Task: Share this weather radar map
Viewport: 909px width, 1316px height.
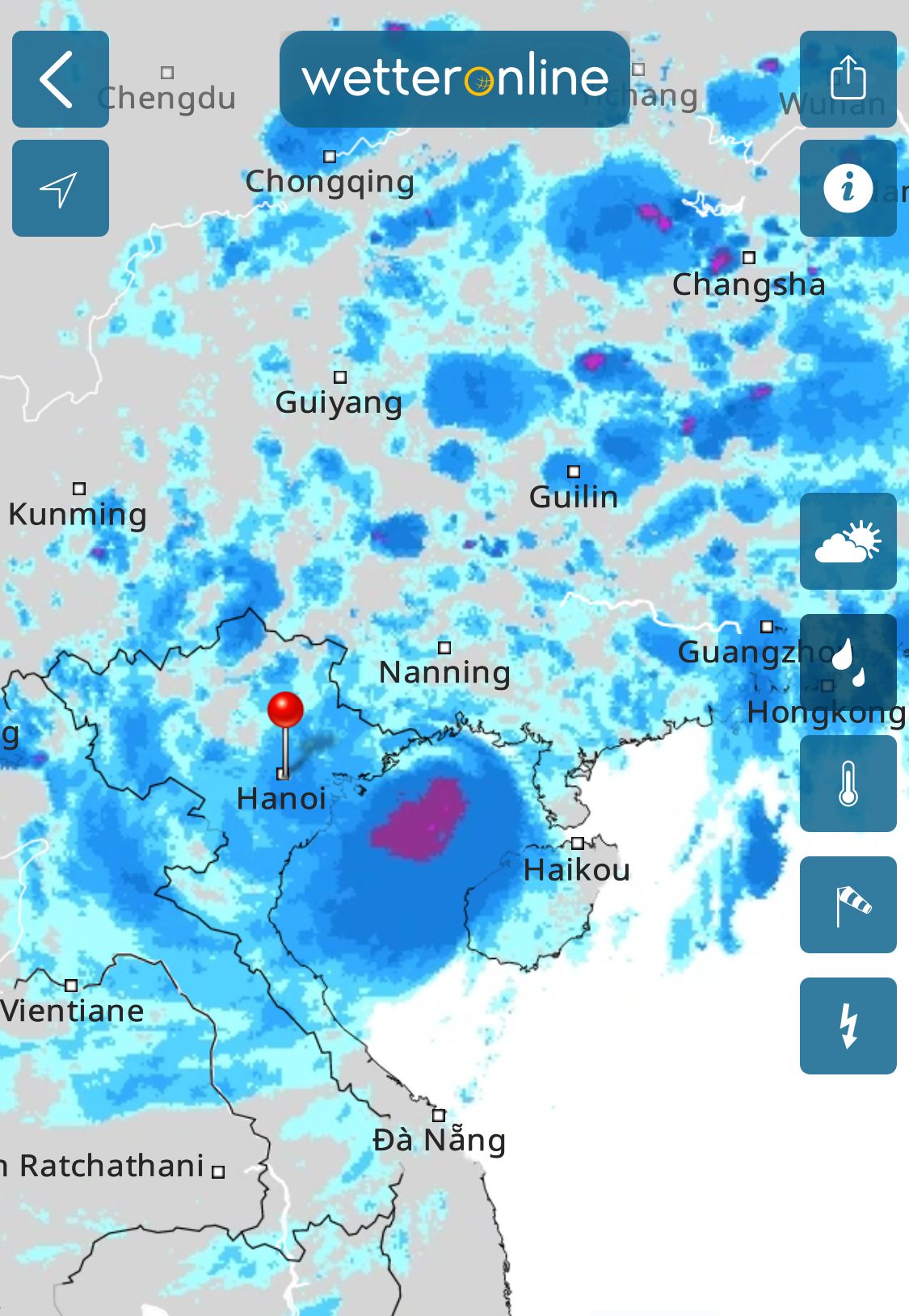Action: (848, 79)
